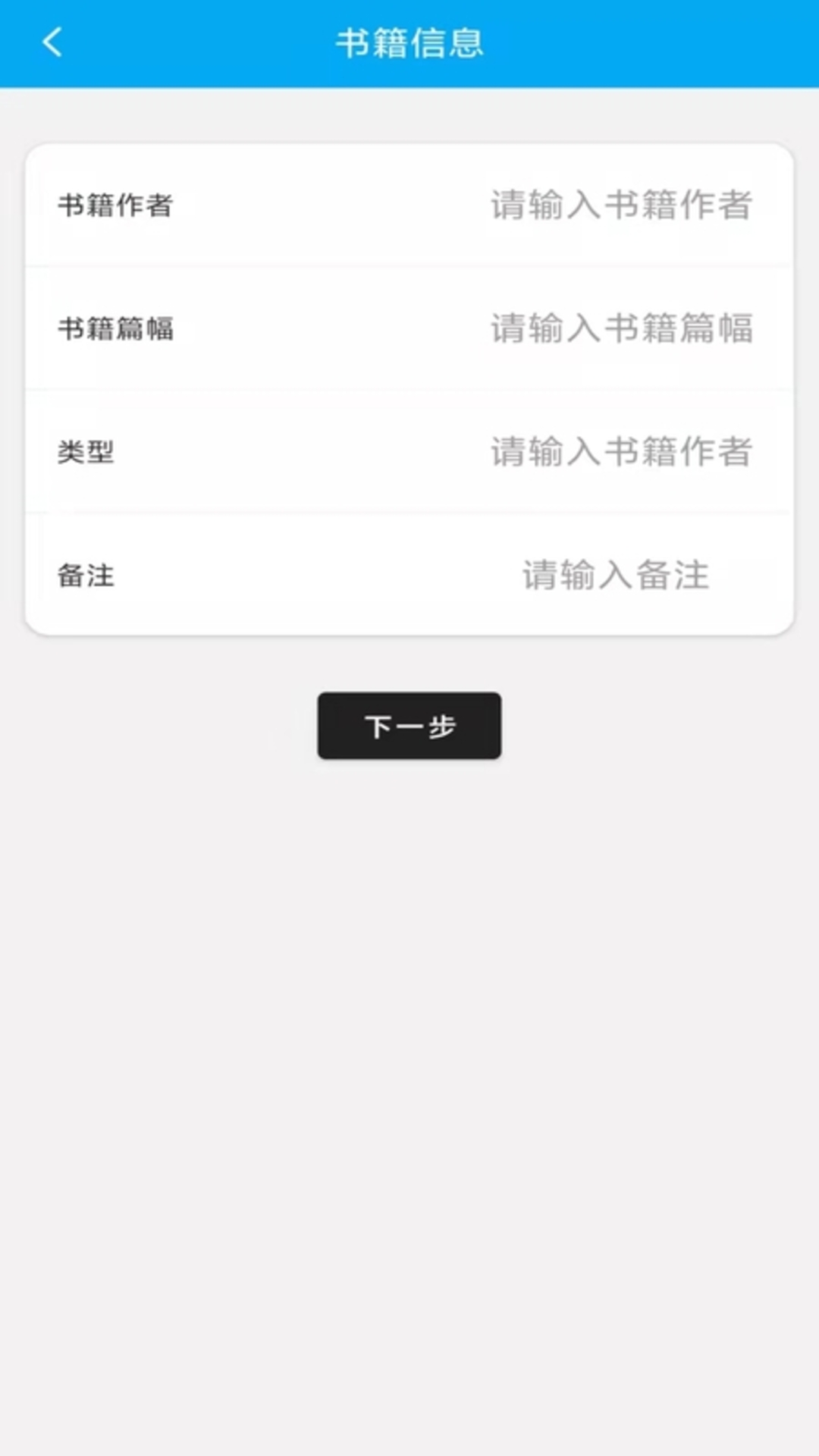Tap the 请输入书籍作者 placeholder text
Viewport: 819px width, 1456px height.
pyautogui.click(x=622, y=205)
